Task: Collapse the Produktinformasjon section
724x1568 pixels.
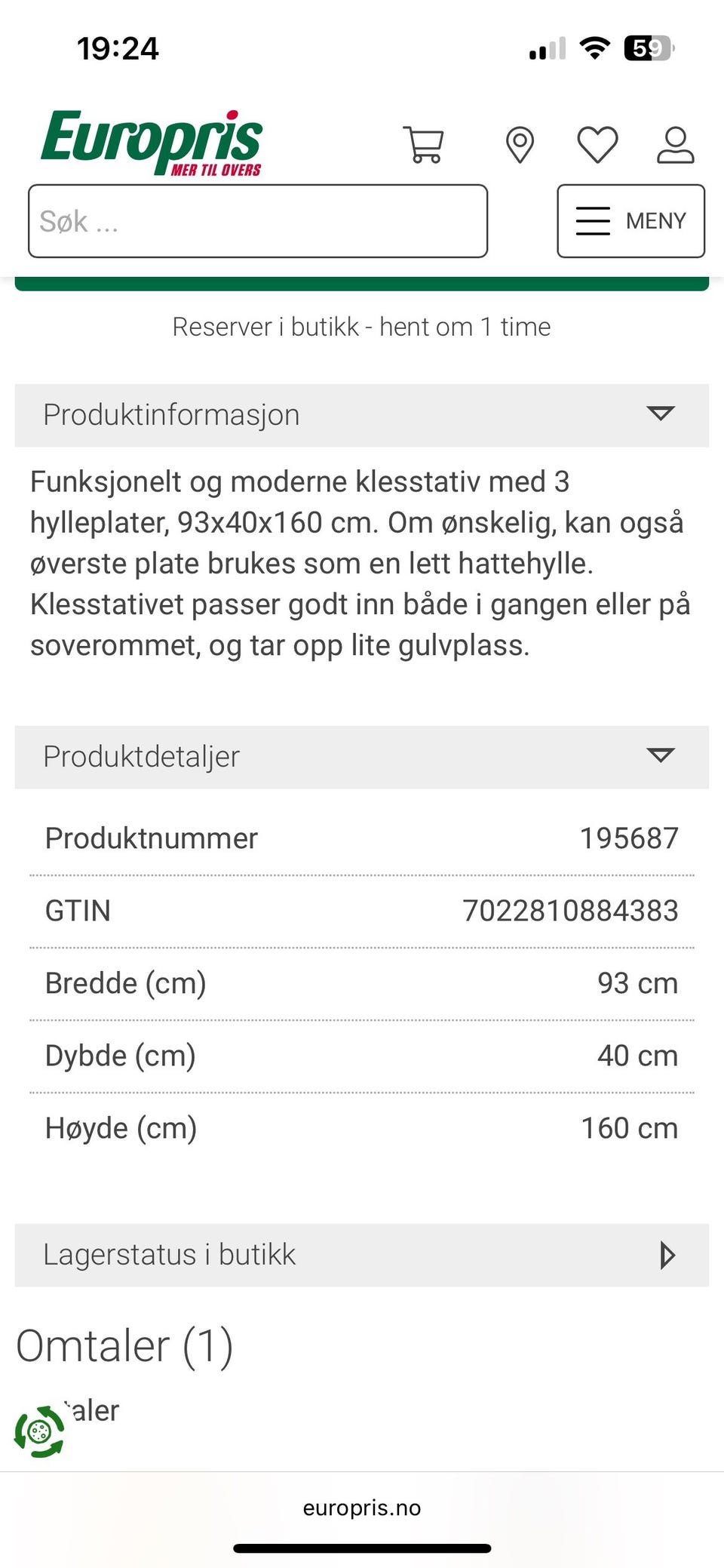Action: point(361,414)
